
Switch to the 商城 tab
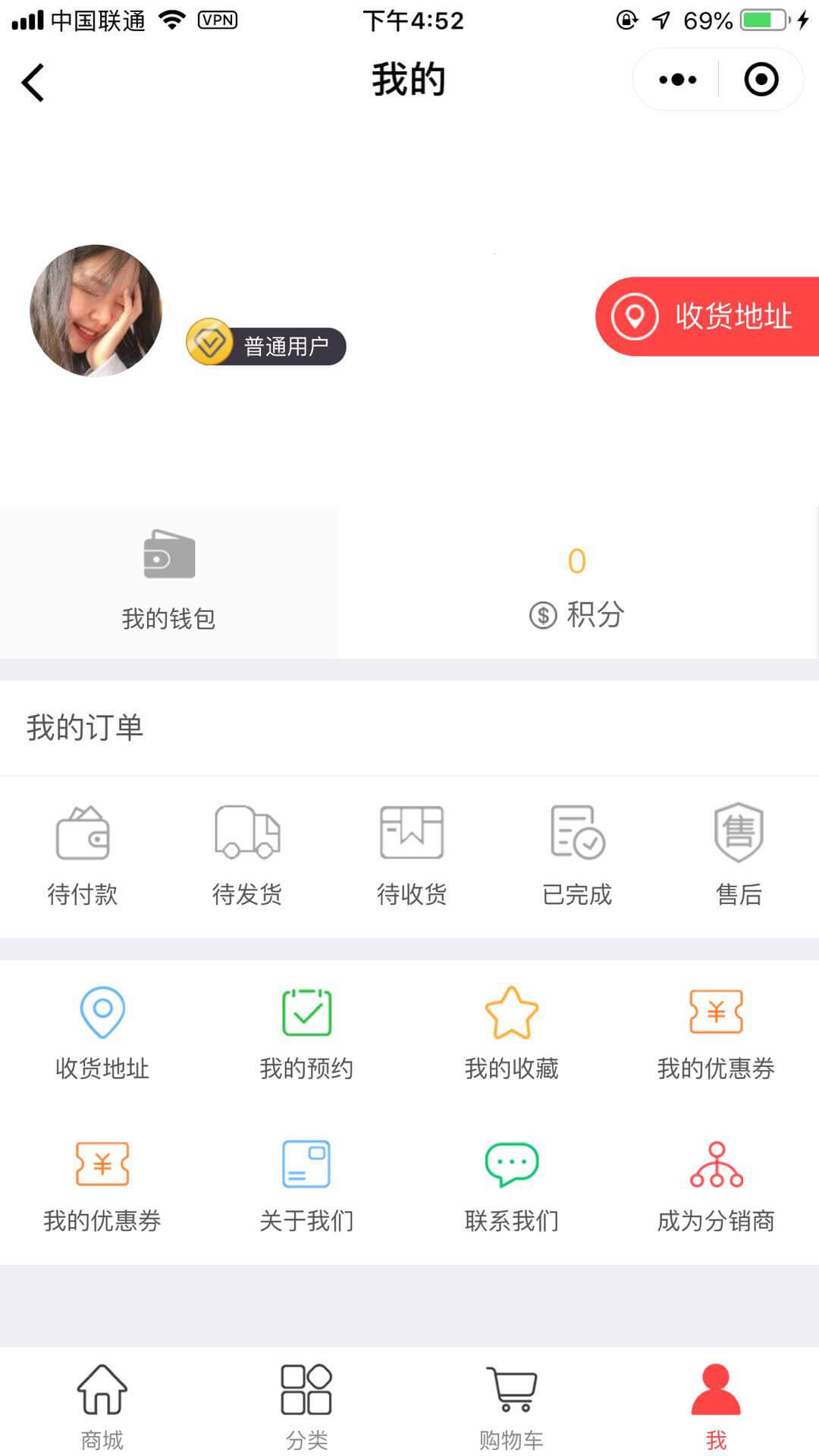102,1404
